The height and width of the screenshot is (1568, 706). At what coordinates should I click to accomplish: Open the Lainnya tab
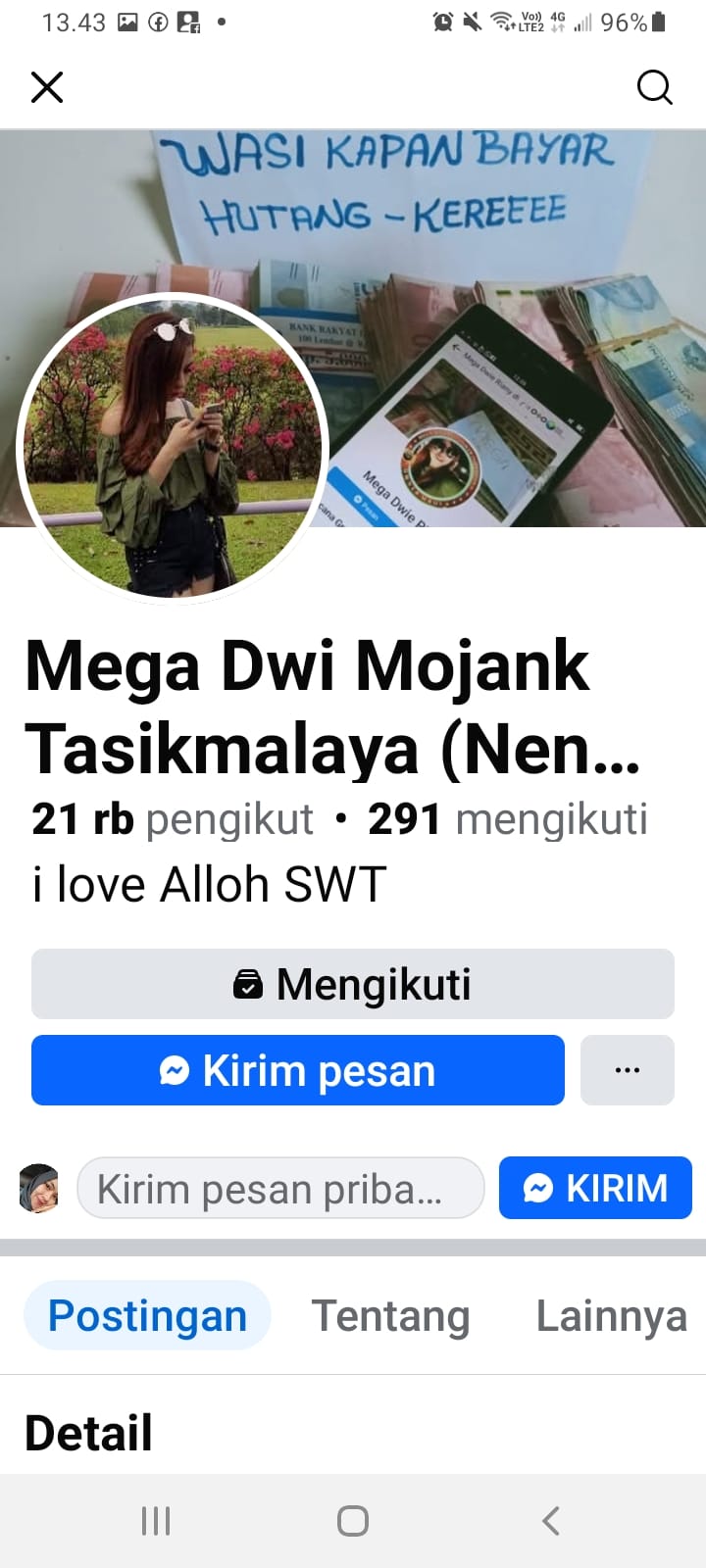(611, 1315)
